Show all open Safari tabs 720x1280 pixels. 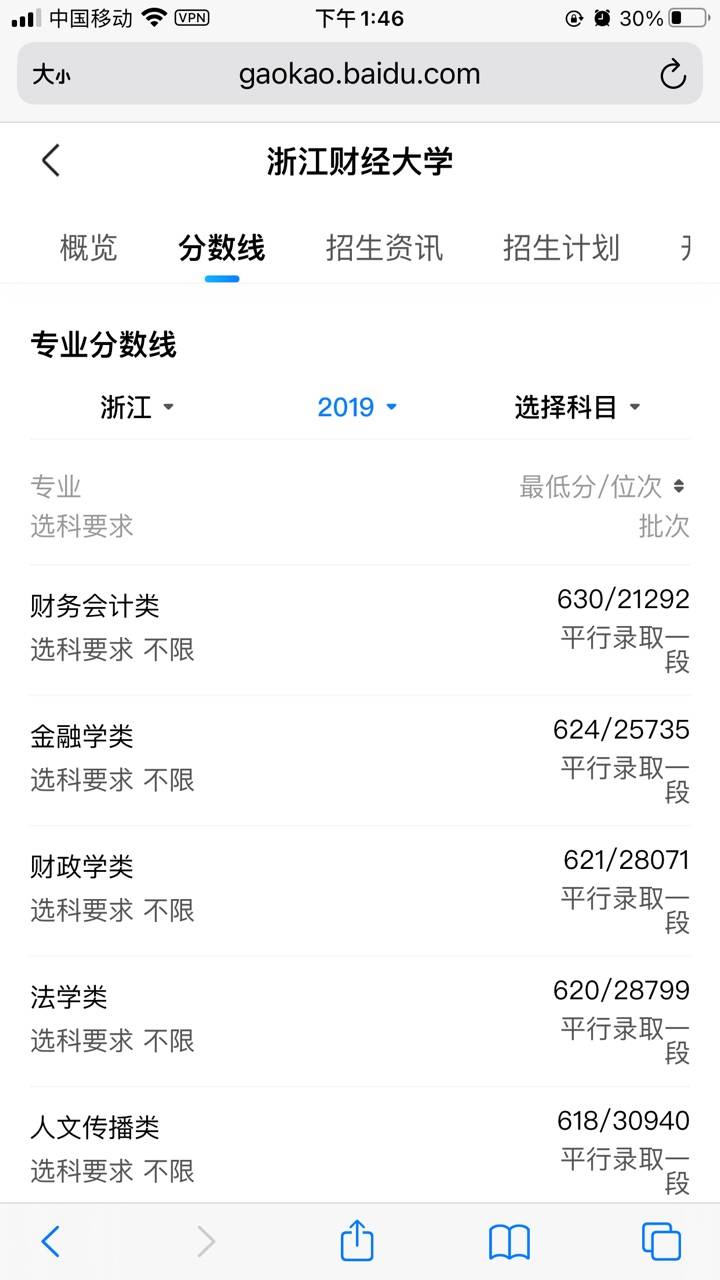point(661,1242)
